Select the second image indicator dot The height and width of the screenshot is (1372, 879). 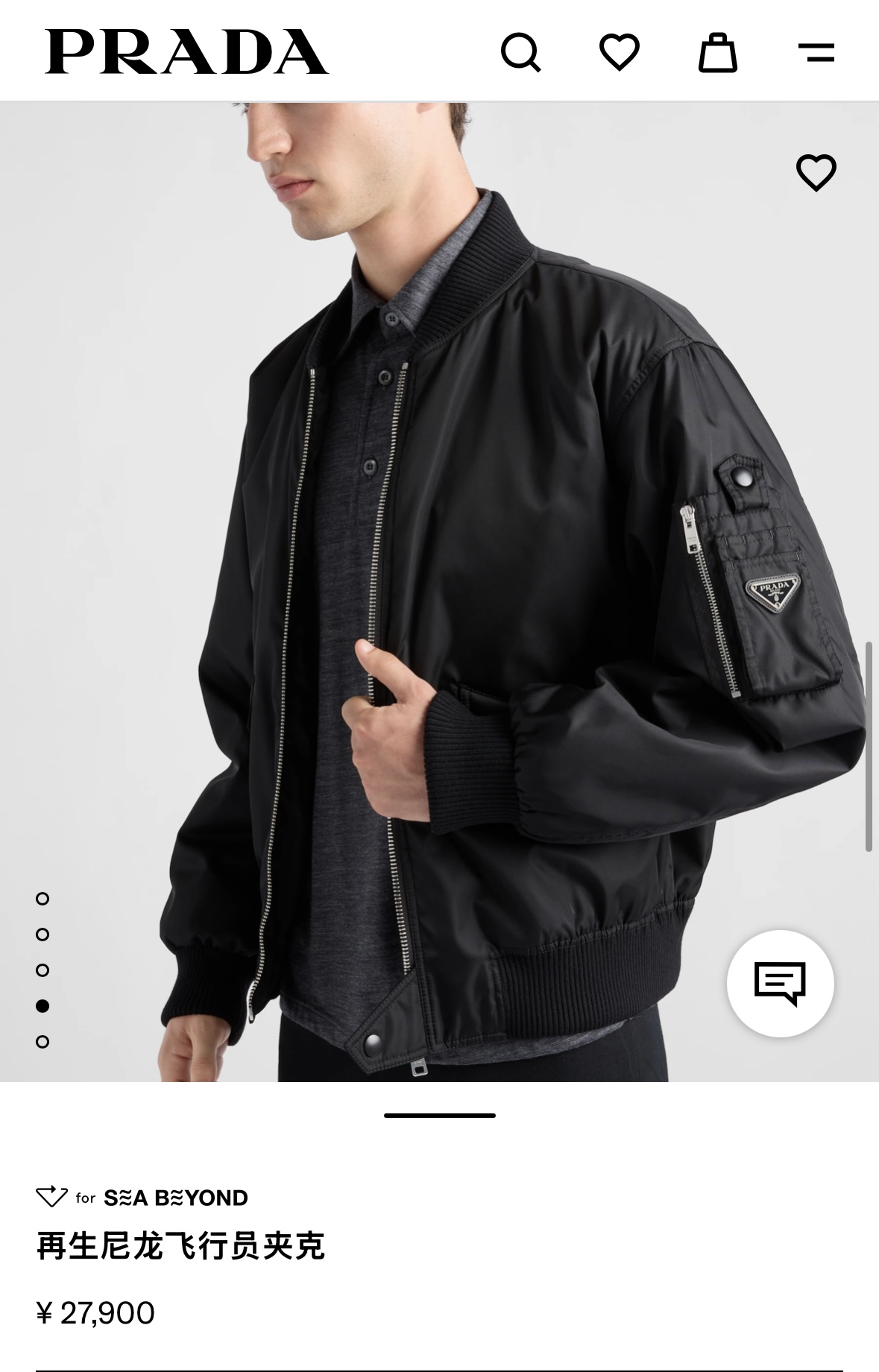[42, 935]
